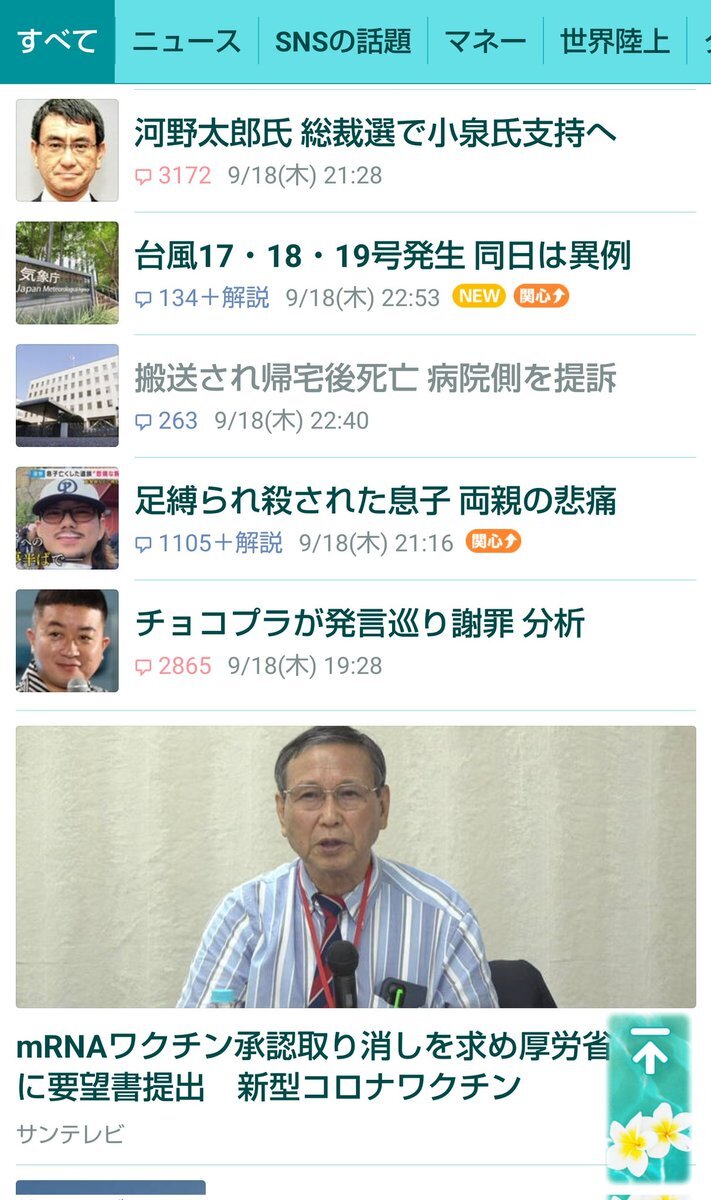
Task: Open the 河野太郎氏 総裁選 article
Action: coord(375,133)
